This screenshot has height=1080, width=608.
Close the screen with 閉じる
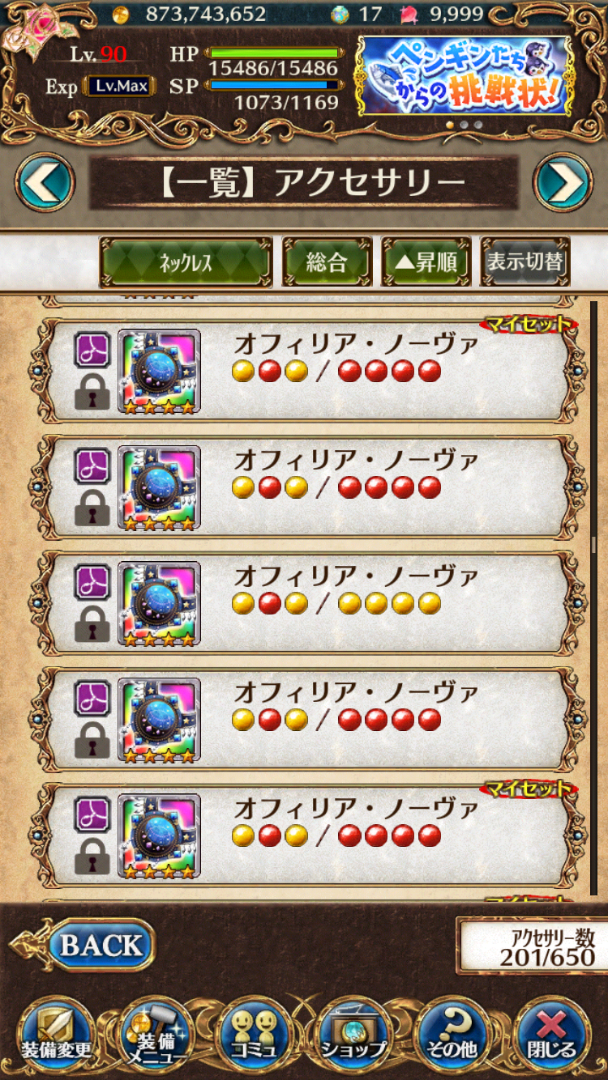pos(551,1035)
